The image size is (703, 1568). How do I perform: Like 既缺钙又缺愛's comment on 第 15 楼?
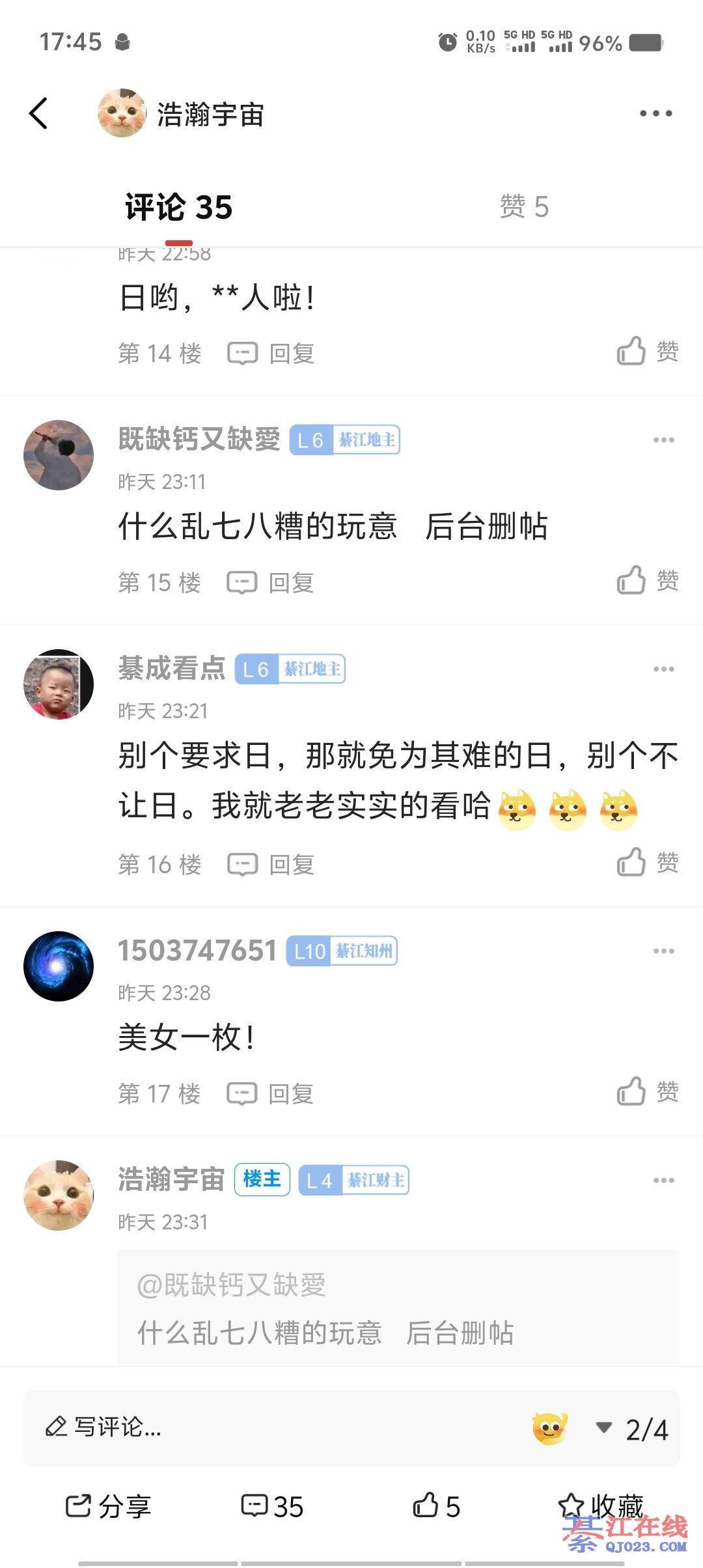pos(647,581)
